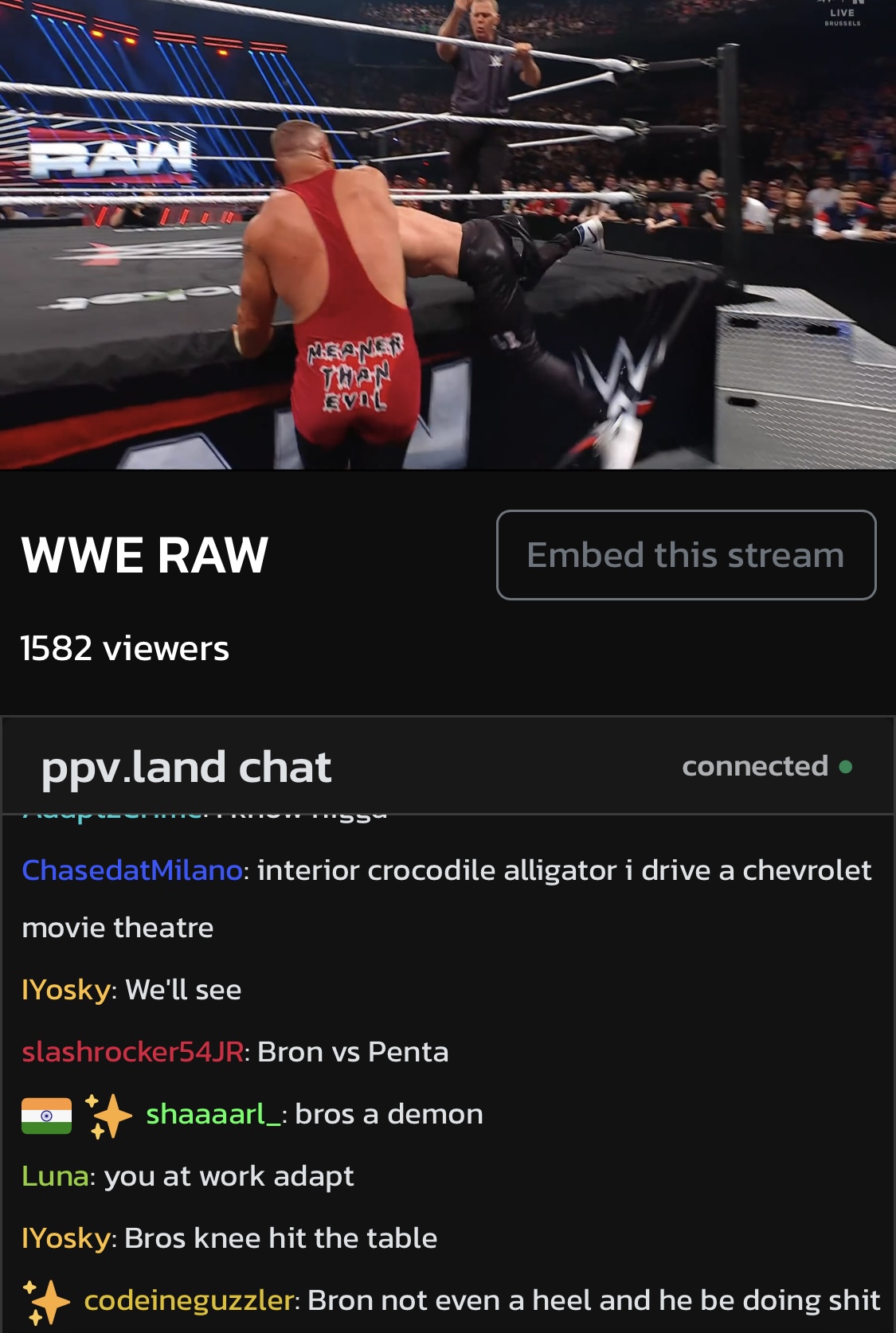The height and width of the screenshot is (1333, 896).
Task: Tap the Embed this stream button
Action: point(686,555)
